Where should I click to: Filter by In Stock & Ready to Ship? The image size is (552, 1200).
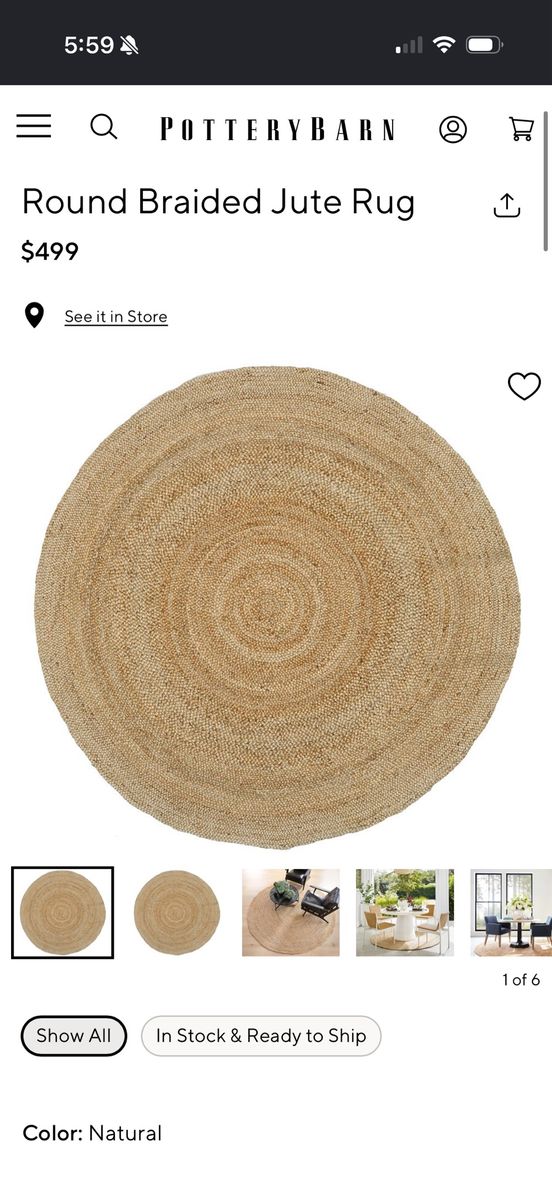click(x=261, y=1036)
